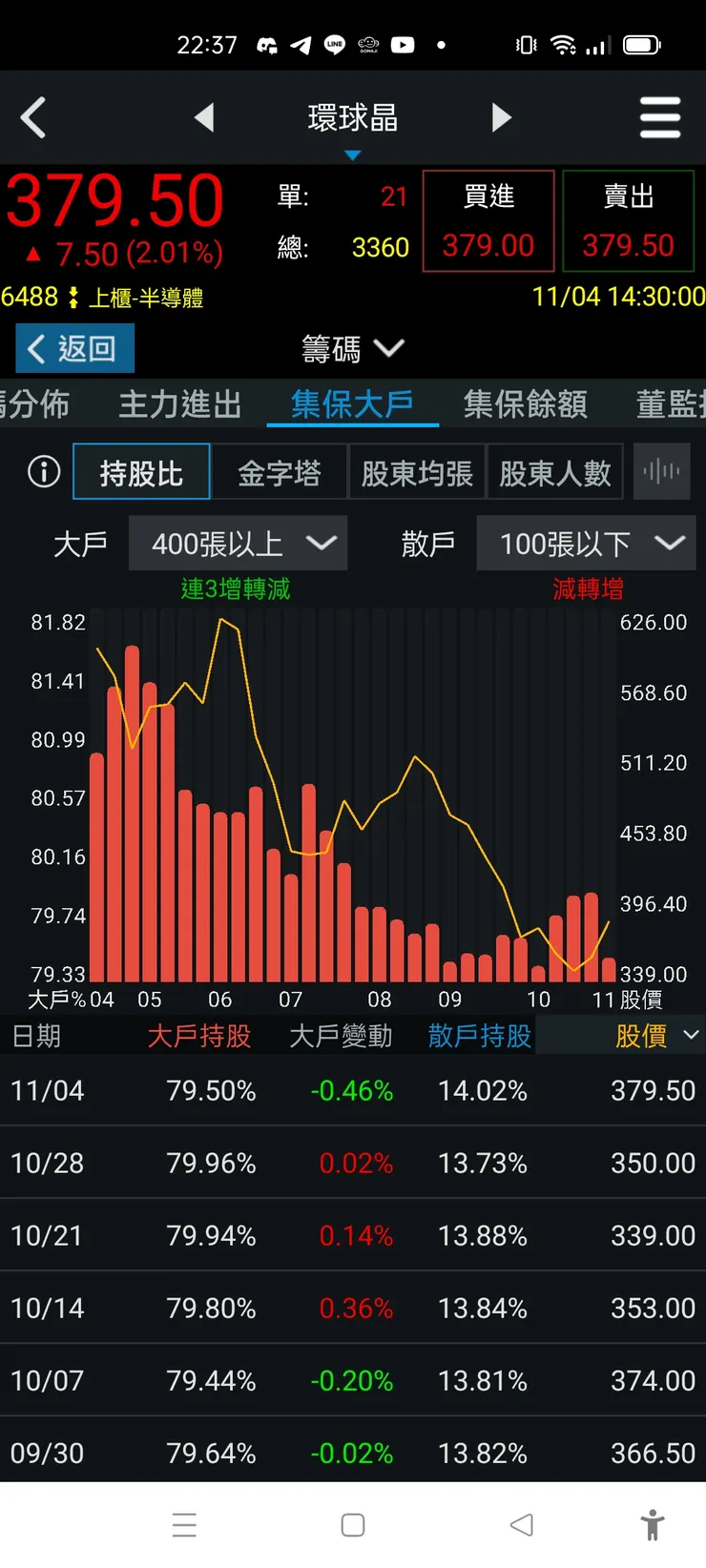Tap the 買進 379.00 buy button

pos(488,220)
